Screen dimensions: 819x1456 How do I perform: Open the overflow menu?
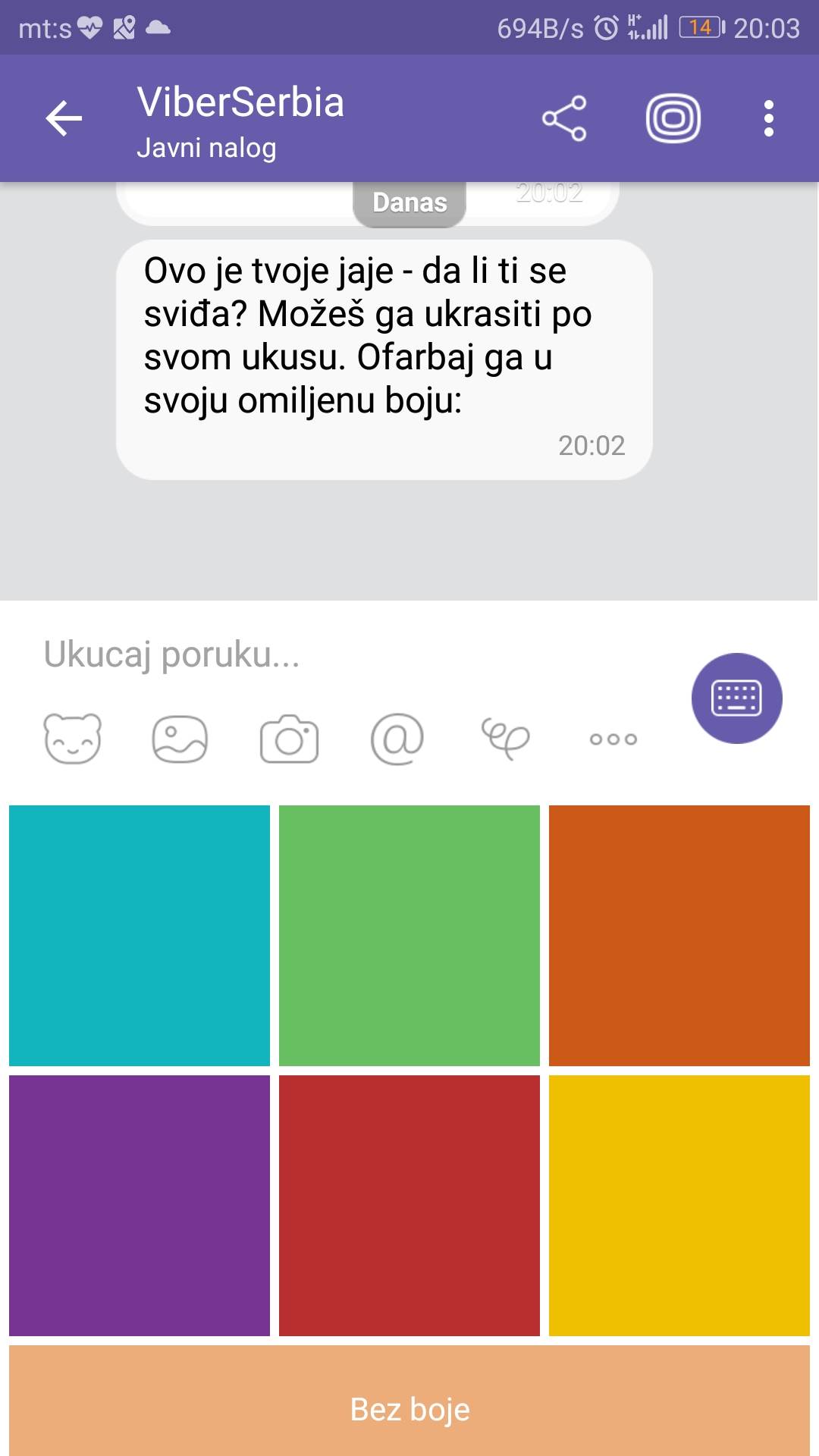[x=769, y=119]
